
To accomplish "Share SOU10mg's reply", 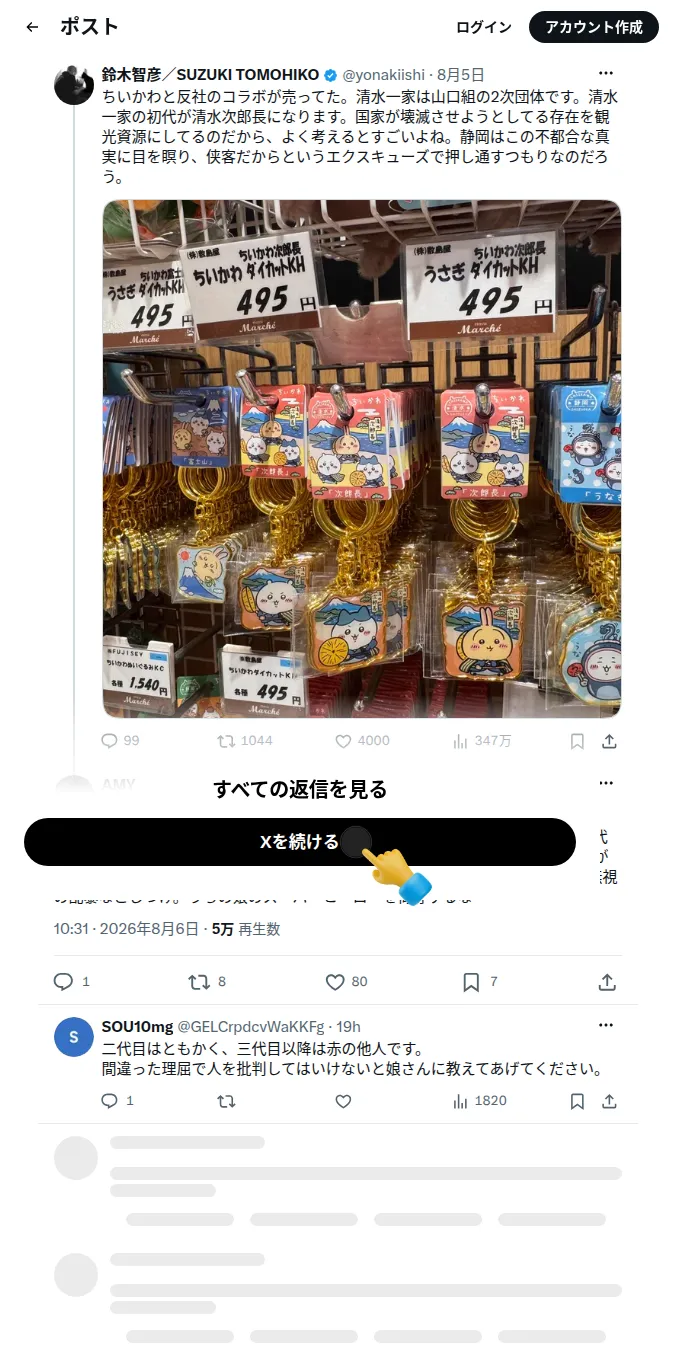I will 608,1101.
